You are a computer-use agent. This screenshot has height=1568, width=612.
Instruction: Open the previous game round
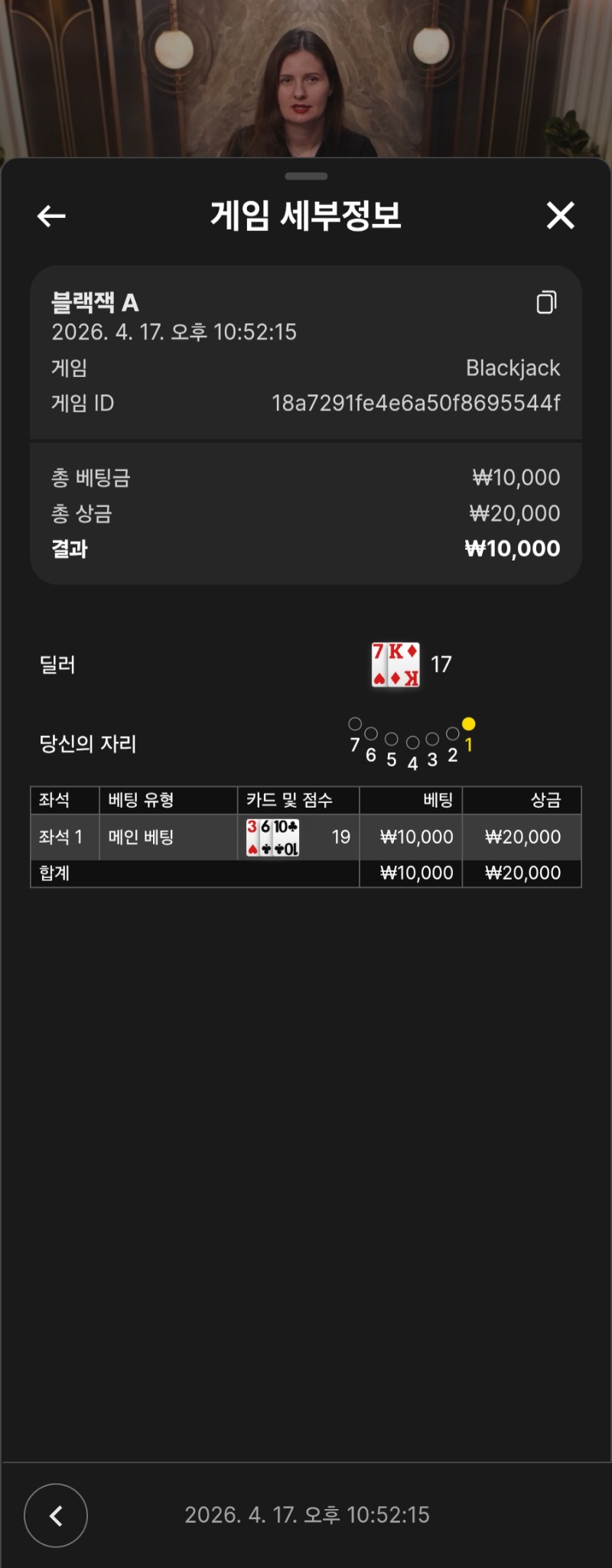click(56, 1515)
